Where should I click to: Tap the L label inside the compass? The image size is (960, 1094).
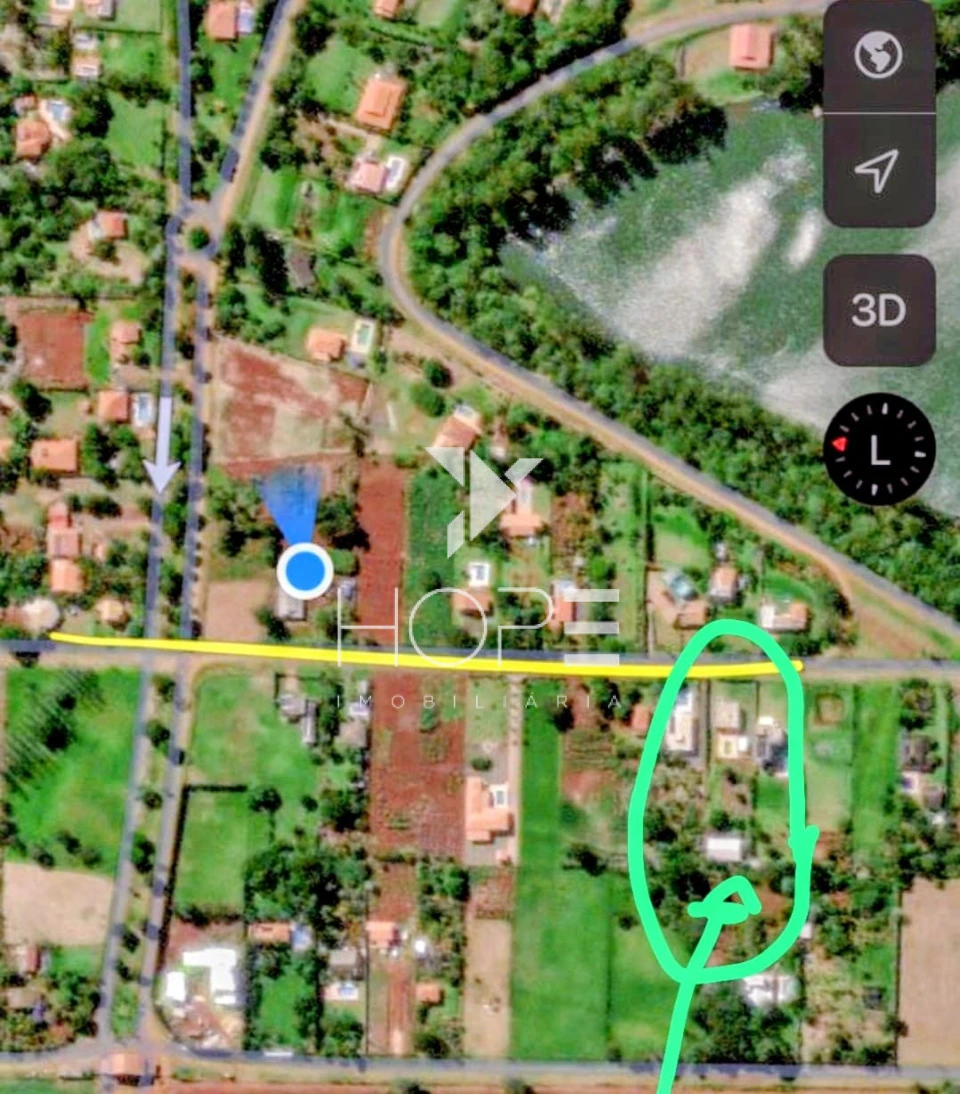(x=879, y=452)
